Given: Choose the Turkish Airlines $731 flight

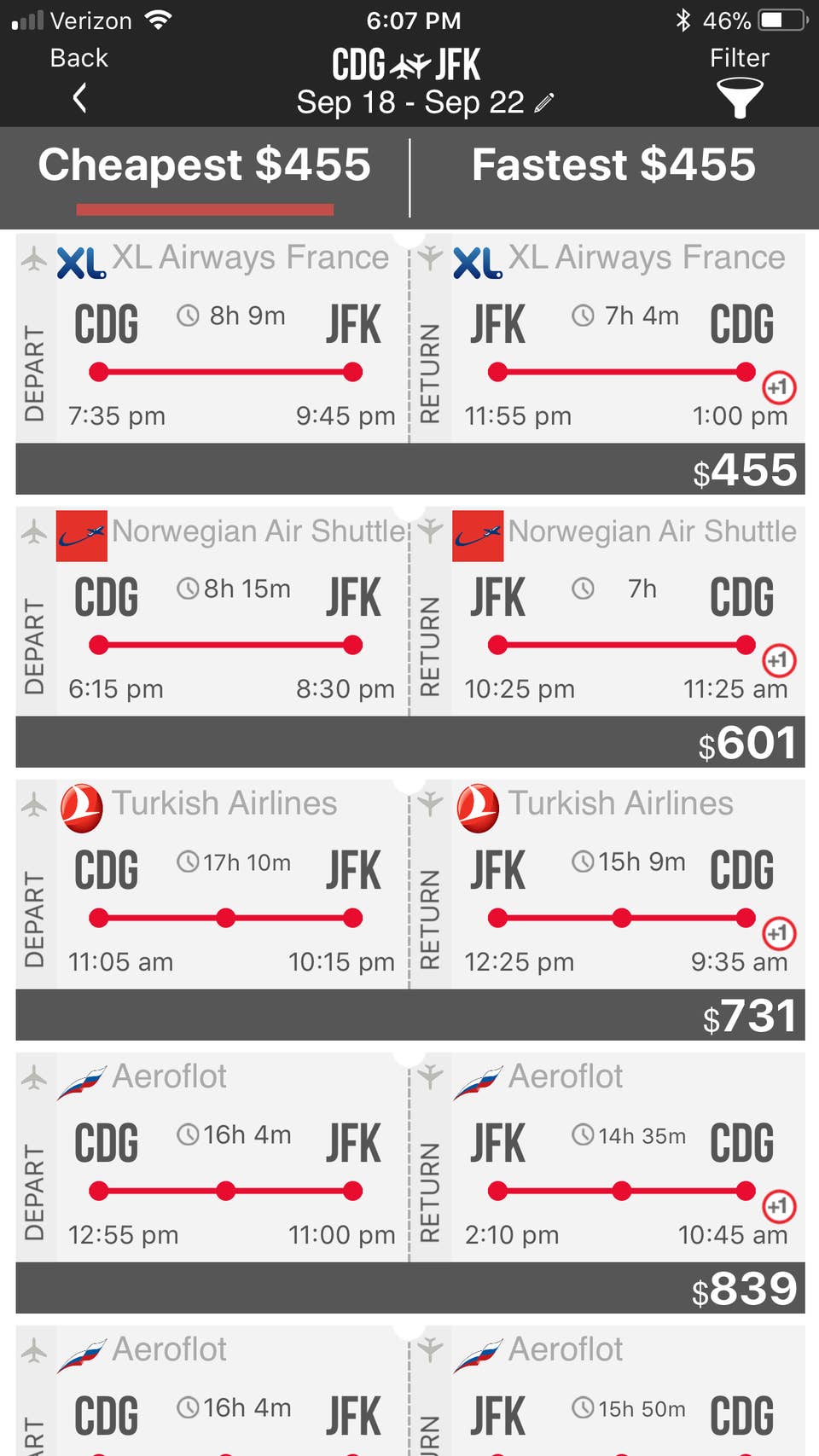Looking at the screenshot, I should (x=409, y=908).
